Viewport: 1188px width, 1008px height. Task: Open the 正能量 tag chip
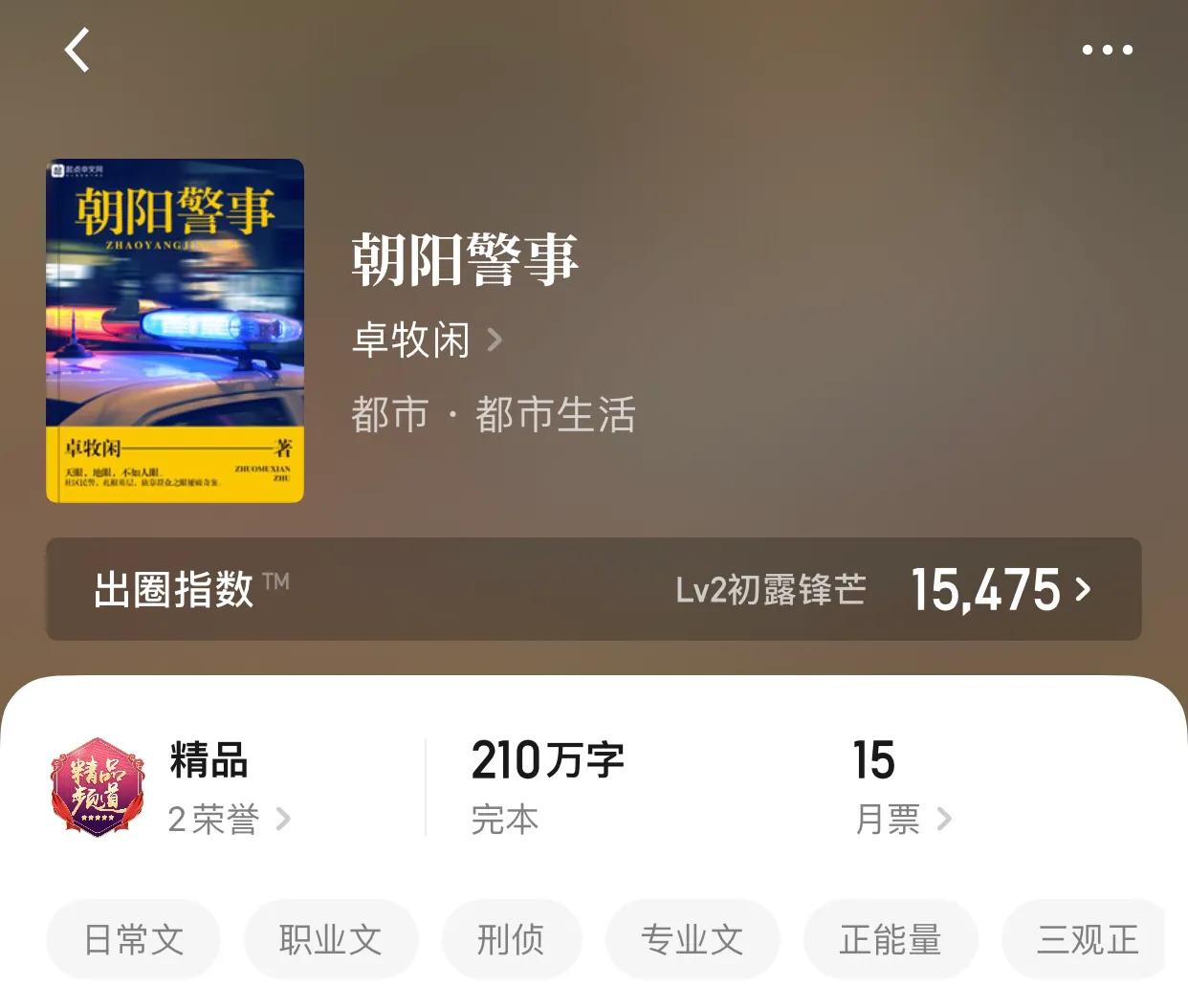click(890, 939)
